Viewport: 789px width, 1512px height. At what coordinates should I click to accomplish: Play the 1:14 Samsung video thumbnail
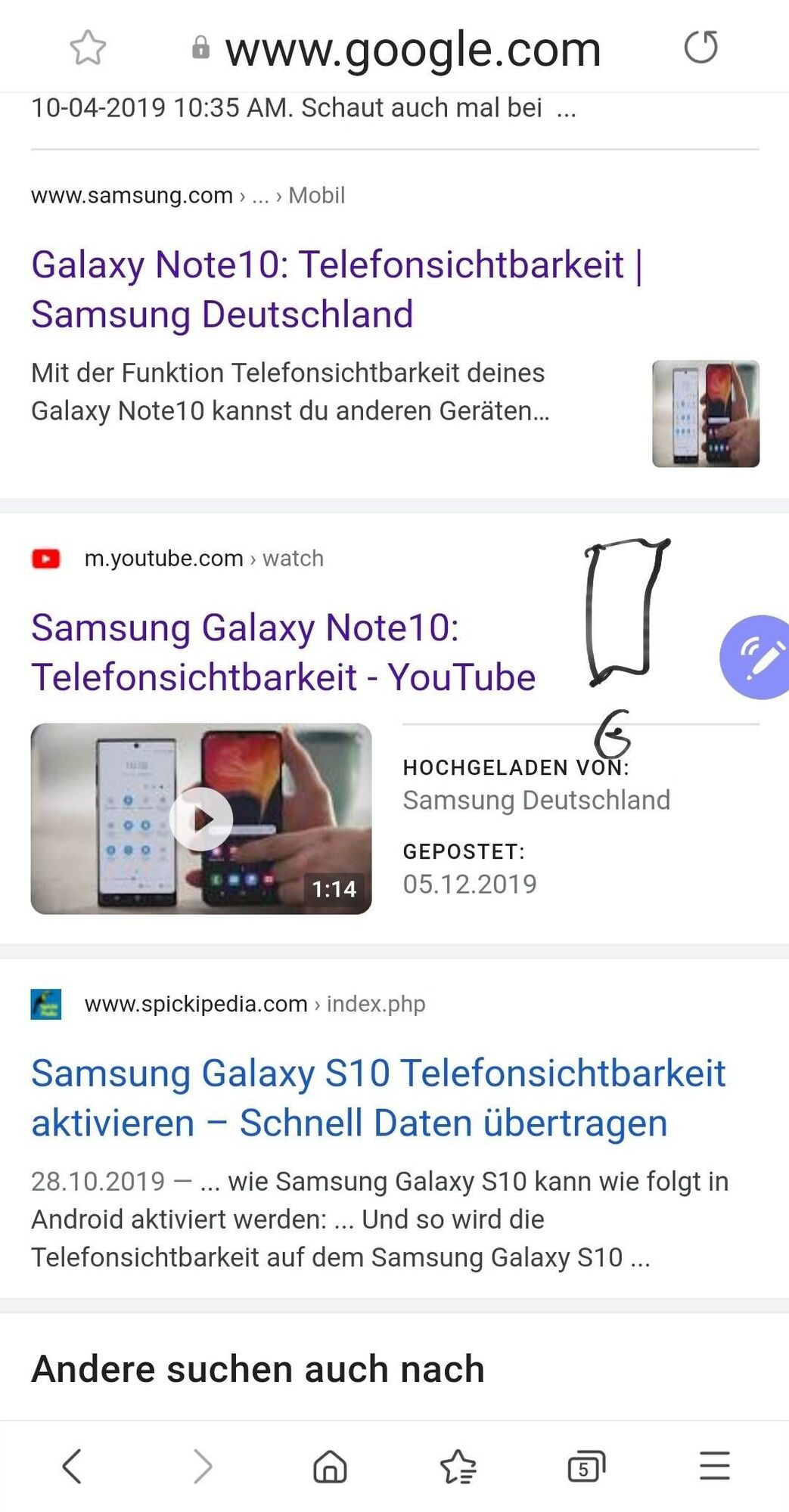point(201,819)
